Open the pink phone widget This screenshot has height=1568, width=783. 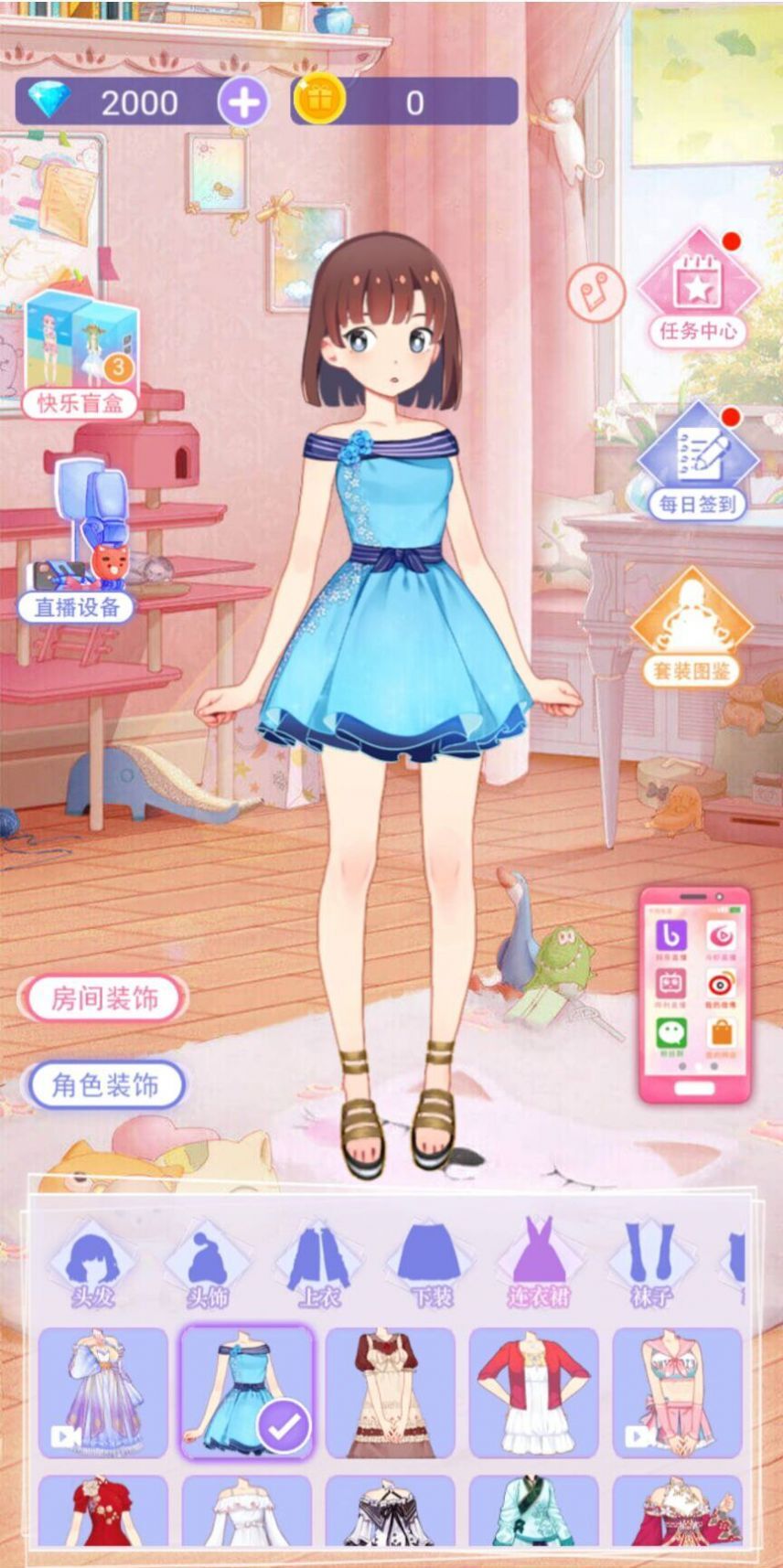point(695,995)
